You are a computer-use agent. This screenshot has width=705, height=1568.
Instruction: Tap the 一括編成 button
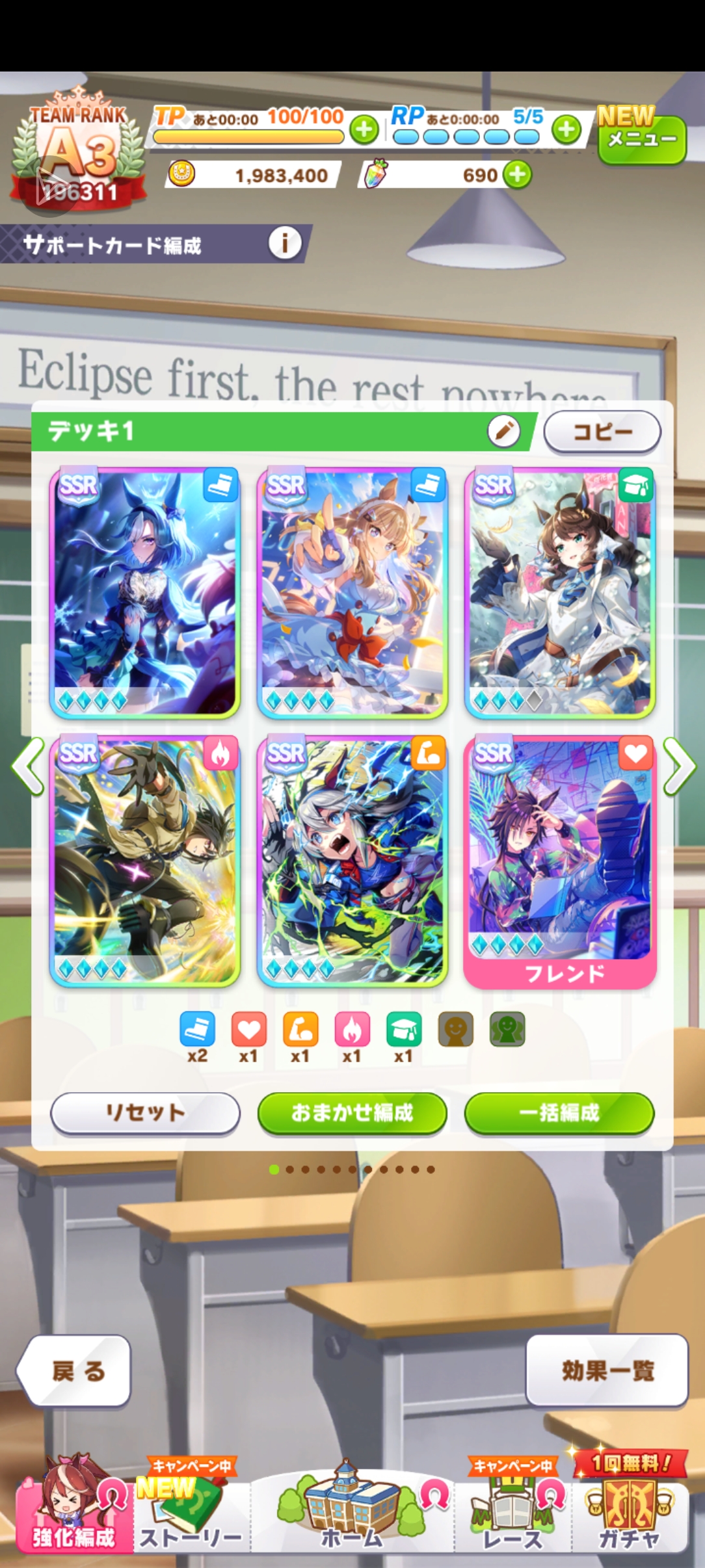(559, 1112)
